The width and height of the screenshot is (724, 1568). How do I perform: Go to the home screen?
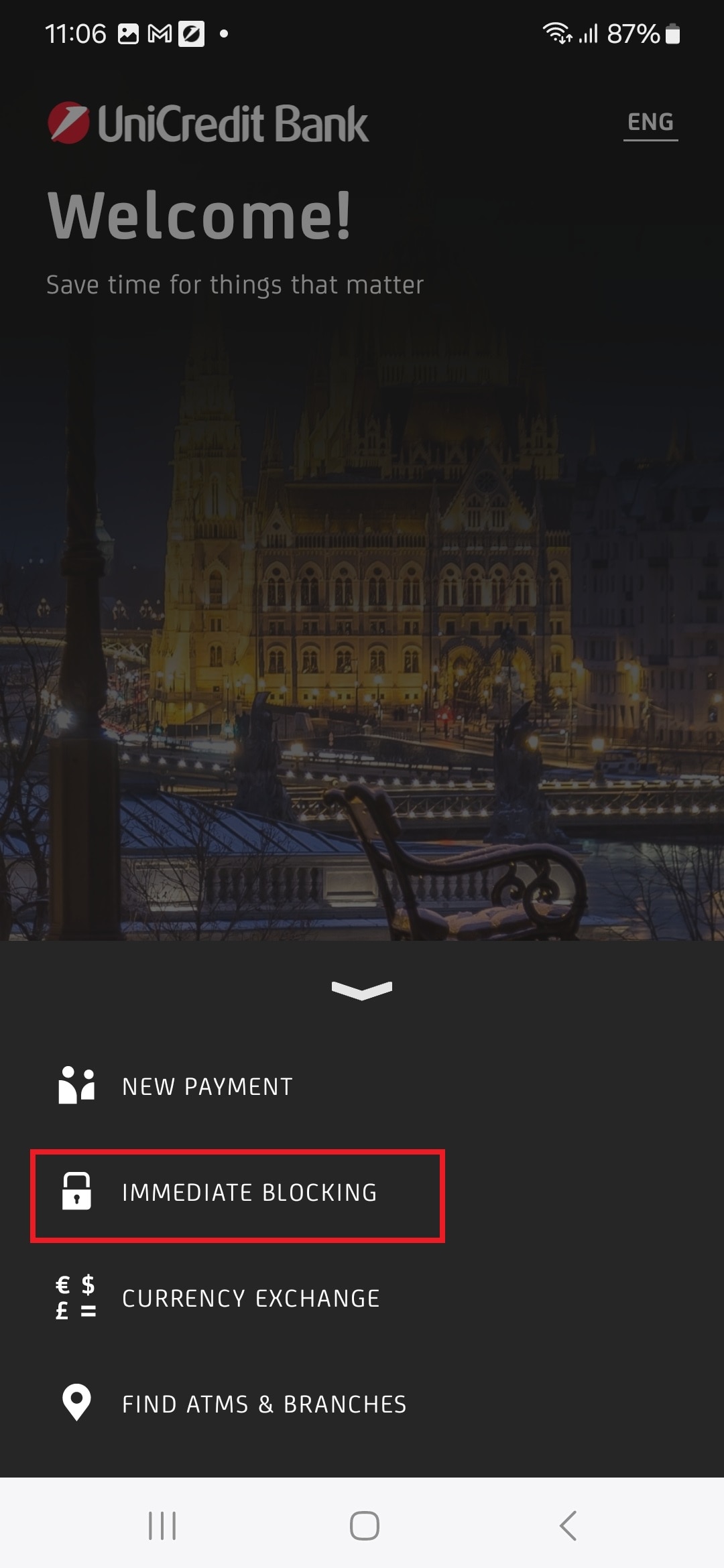(x=364, y=1526)
